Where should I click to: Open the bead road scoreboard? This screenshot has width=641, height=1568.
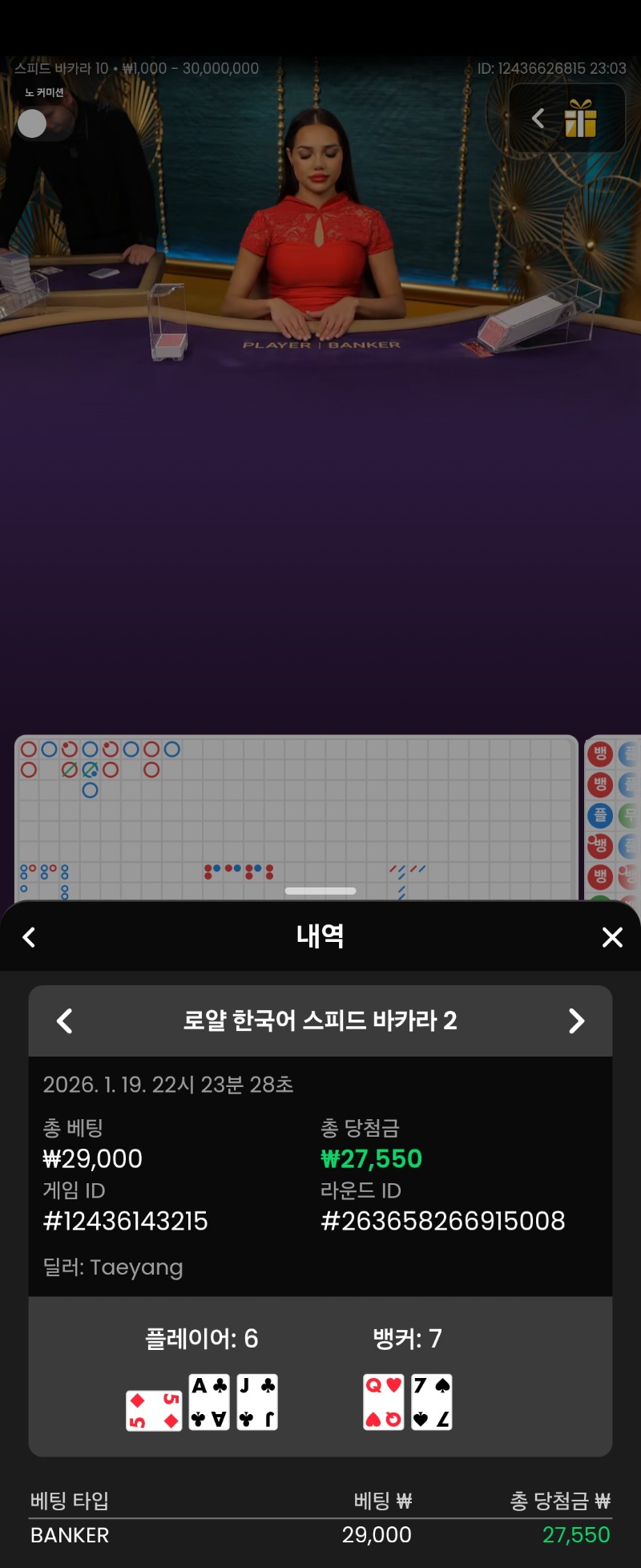pos(613,818)
